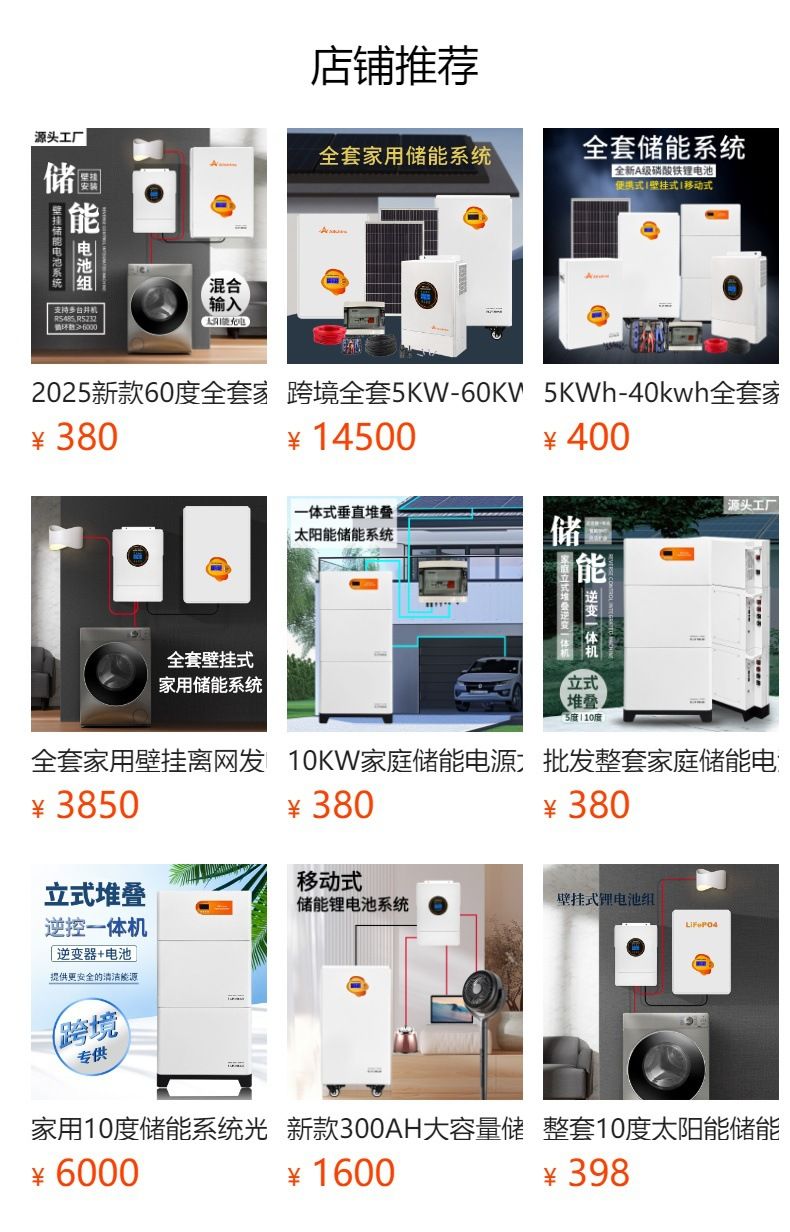Image resolution: width=790 pixels, height=1232 pixels.
Task: Open the 全套家用壁挂离网 product priced ¥3850
Action: [x=149, y=660]
